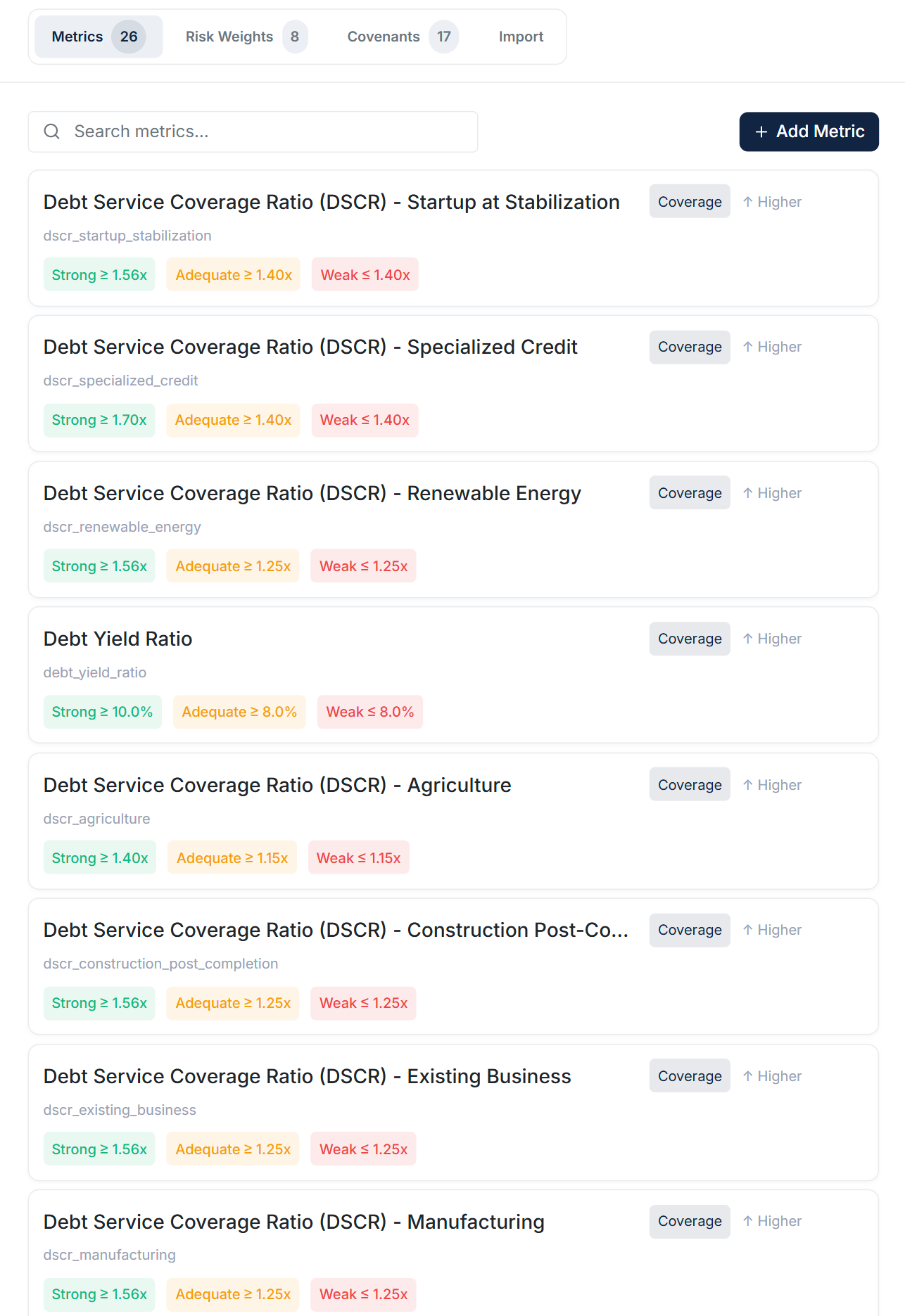Viewport: 905px width, 1316px height.
Task: Click the Higher arrow on DSCR - Existing Business
Action: click(749, 1075)
